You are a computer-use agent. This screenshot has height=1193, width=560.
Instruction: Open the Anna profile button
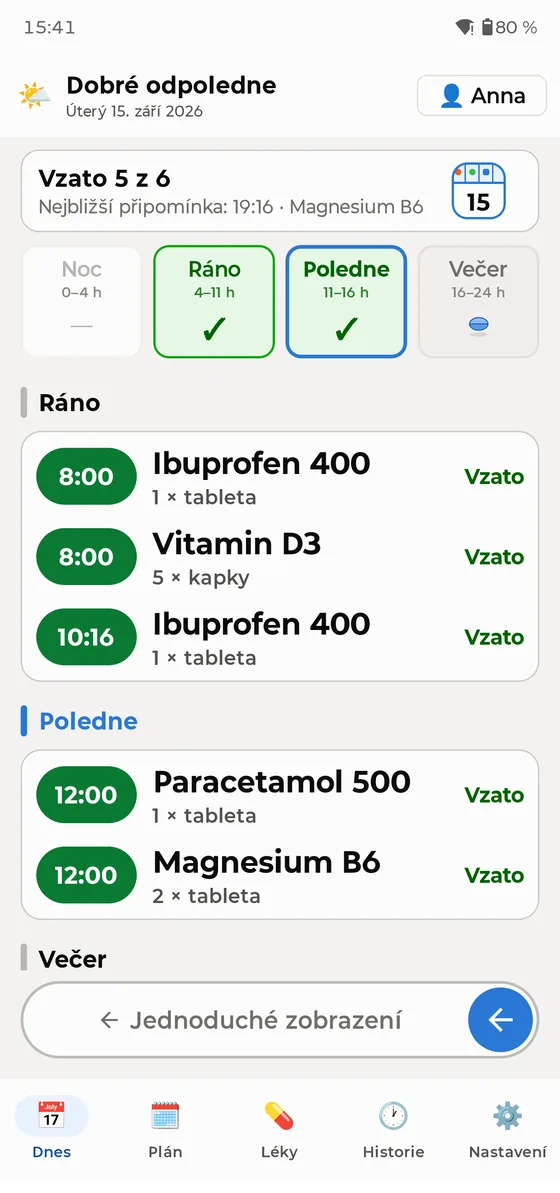(482, 96)
